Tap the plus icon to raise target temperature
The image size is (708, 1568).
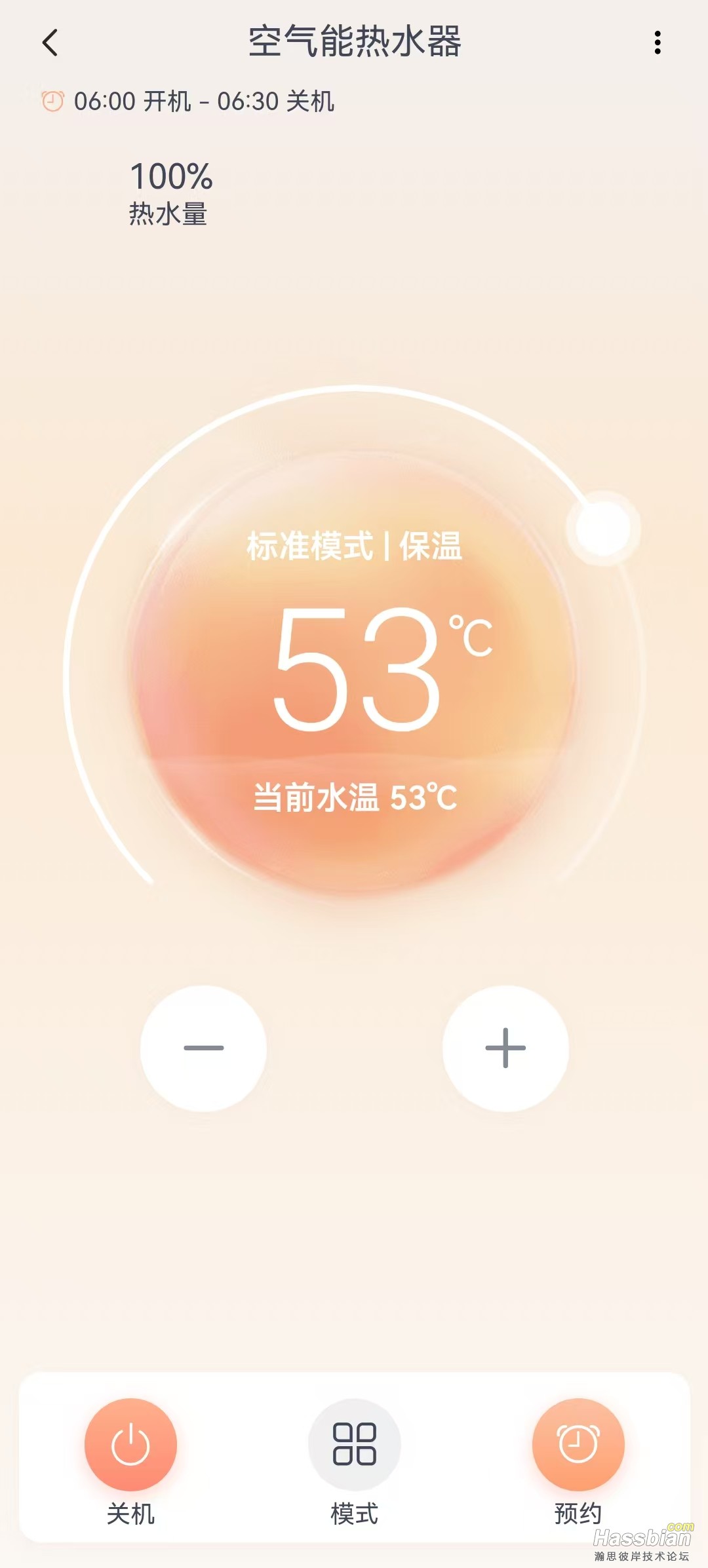pos(505,1048)
